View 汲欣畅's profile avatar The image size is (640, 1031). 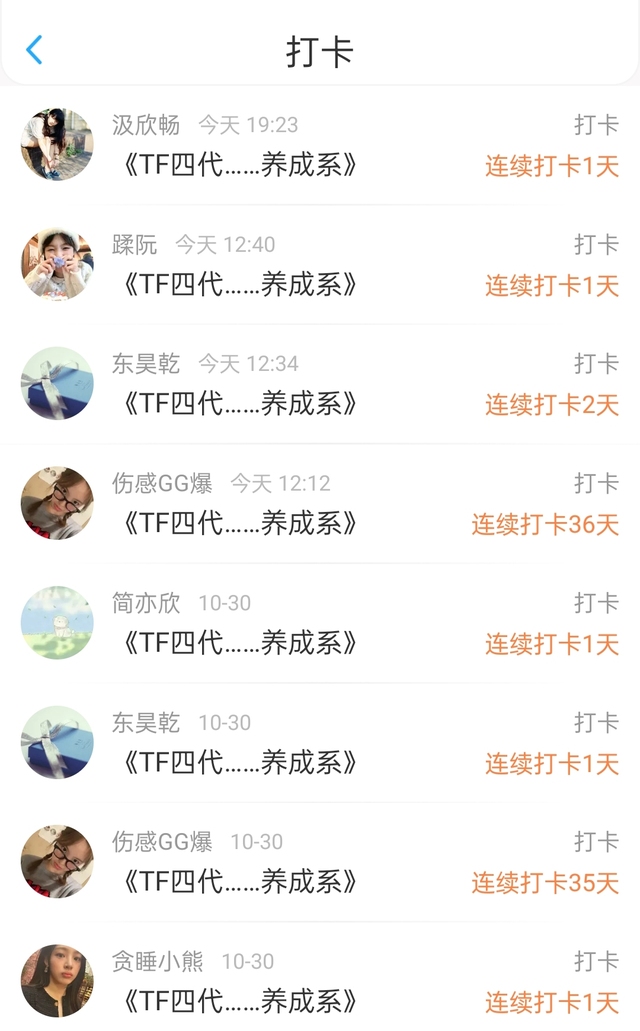[x=57, y=145]
